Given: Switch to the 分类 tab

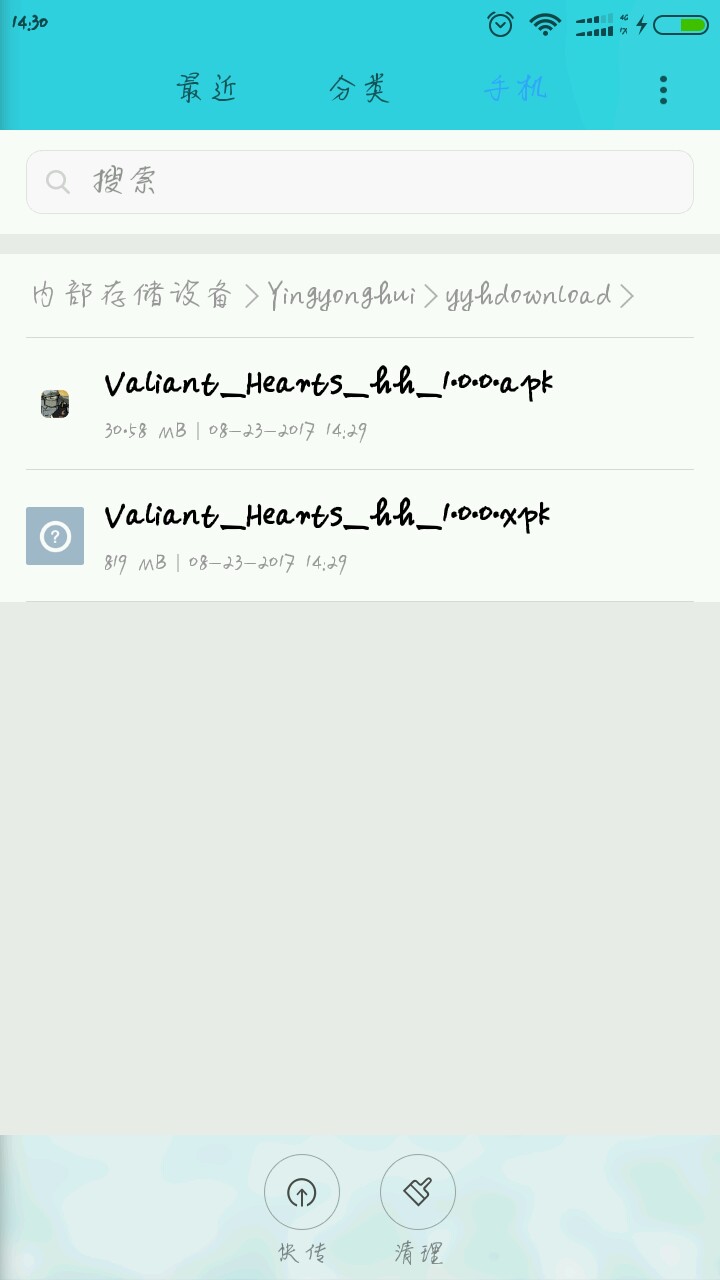Looking at the screenshot, I should tap(358, 89).
